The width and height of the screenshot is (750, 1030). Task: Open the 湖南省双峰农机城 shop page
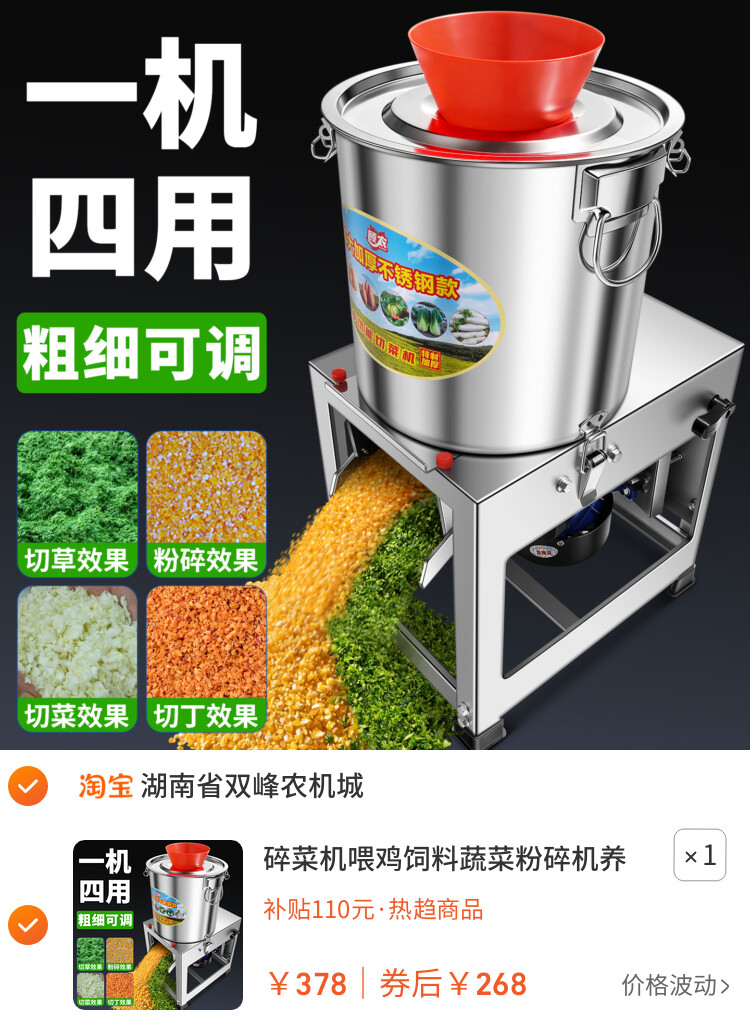(252, 786)
